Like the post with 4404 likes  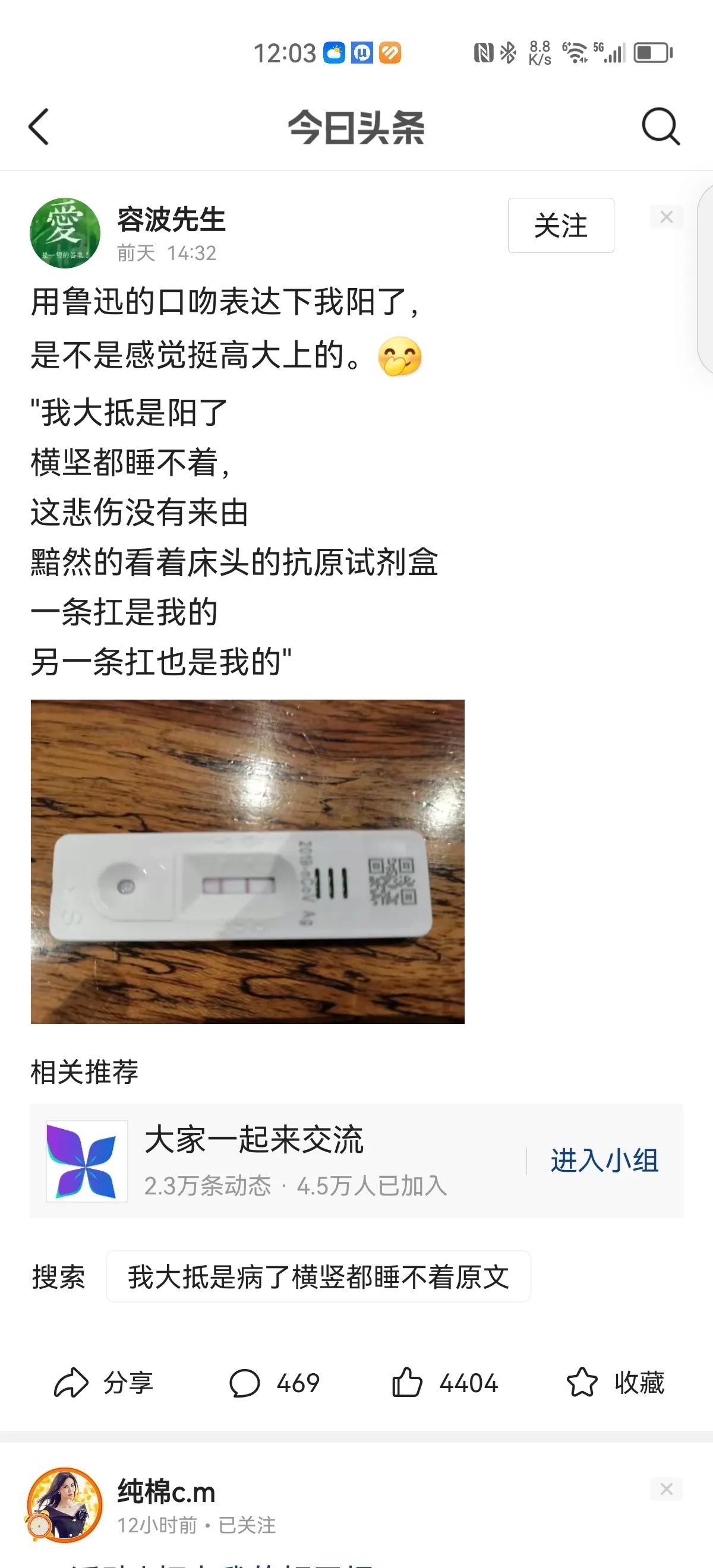(444, 1382)
